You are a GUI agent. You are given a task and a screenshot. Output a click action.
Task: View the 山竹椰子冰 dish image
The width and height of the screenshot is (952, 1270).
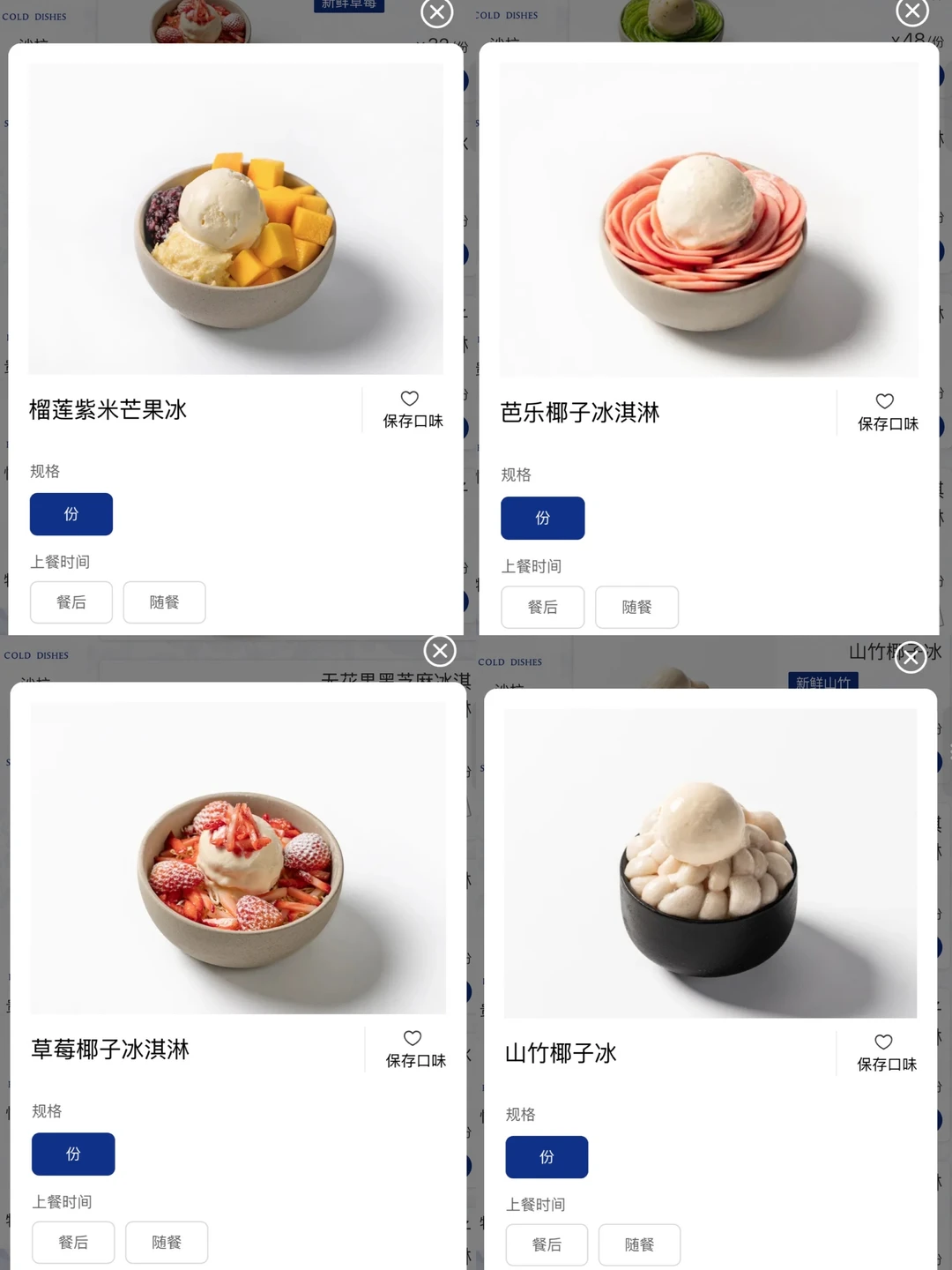(708, 860)
